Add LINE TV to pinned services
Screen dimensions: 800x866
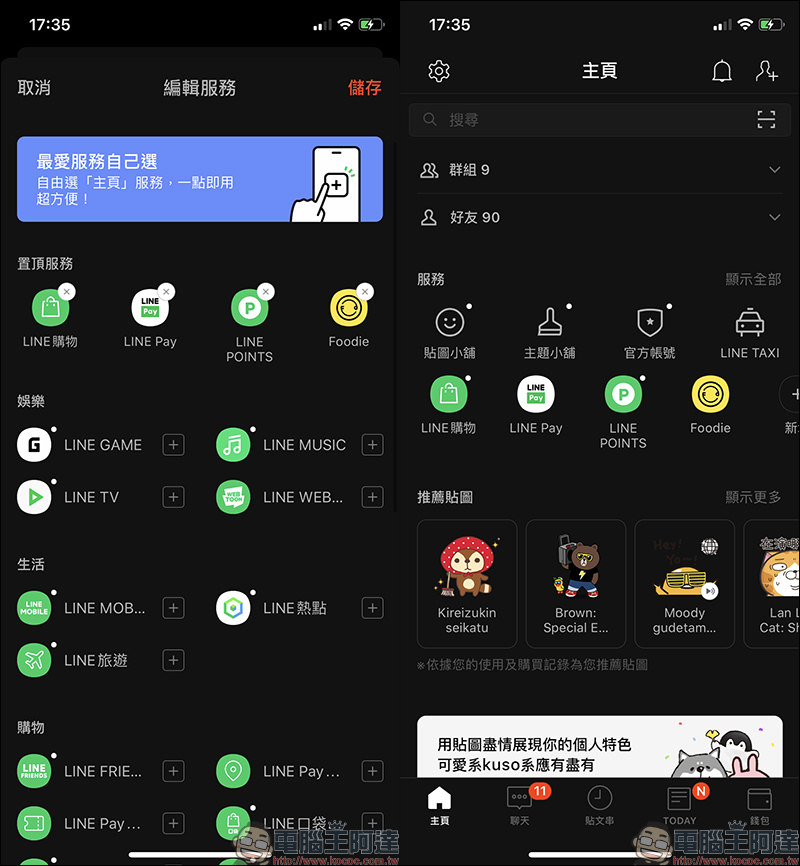tap(174, 497)
